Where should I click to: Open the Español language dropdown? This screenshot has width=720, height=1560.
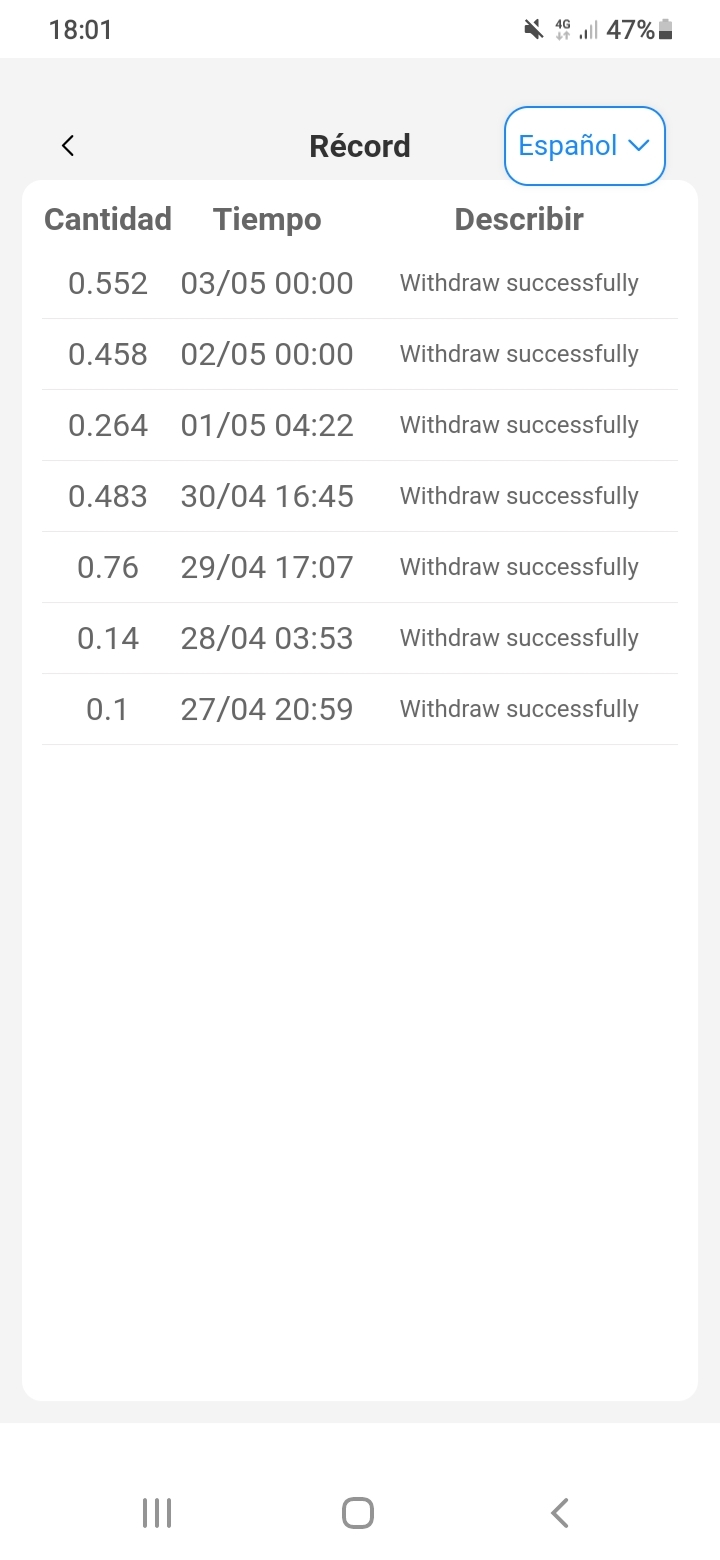click(x=584, y=146)
